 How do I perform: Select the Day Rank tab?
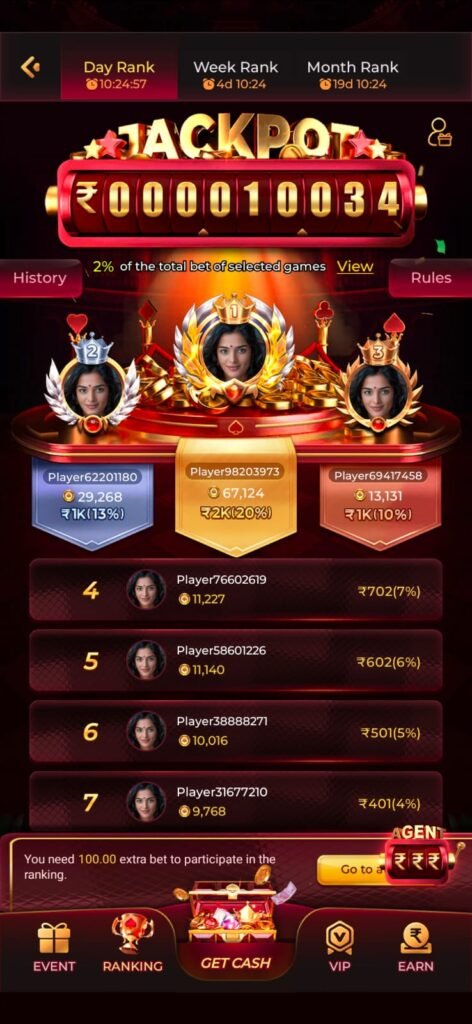[x=119, y=75]
